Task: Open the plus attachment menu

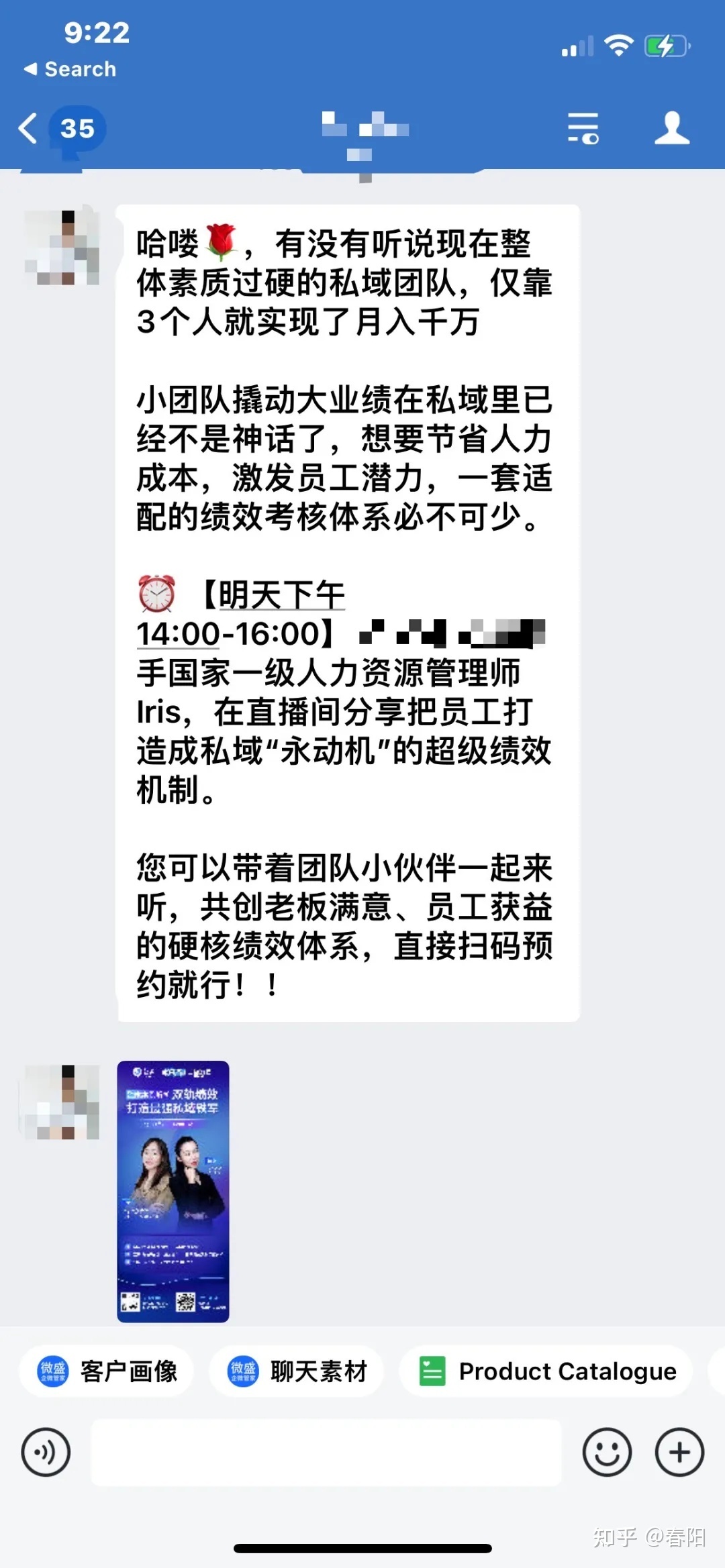Action: coord(679,1453)
